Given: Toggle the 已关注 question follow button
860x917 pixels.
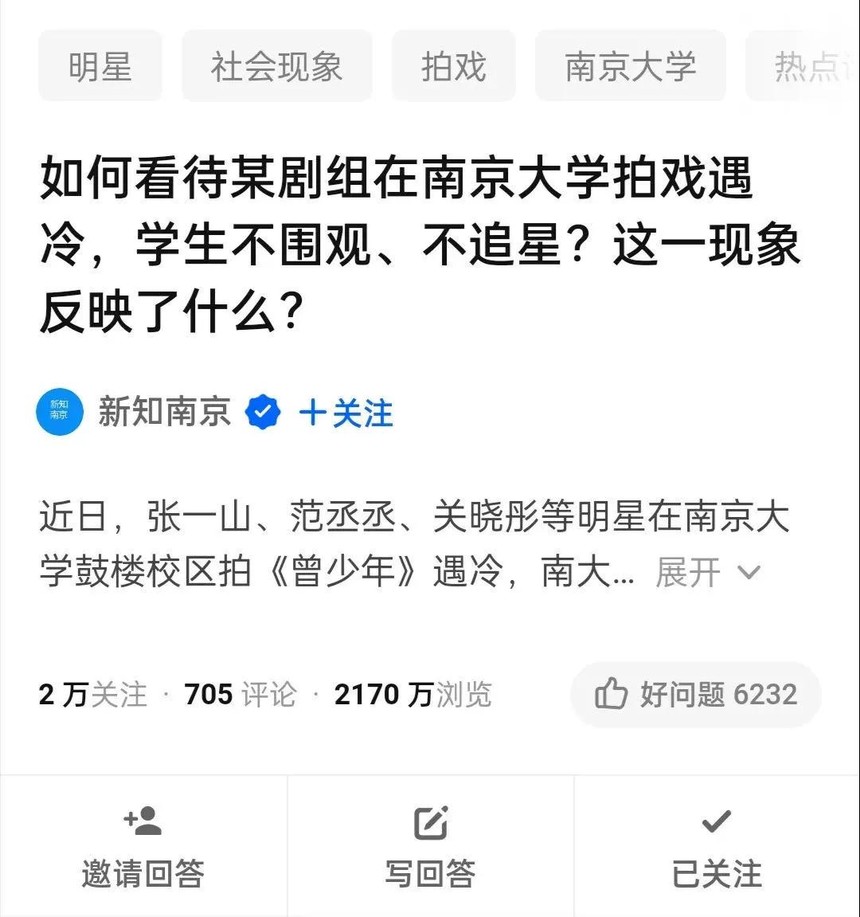Looking at the screenshot, I should 716,848.
